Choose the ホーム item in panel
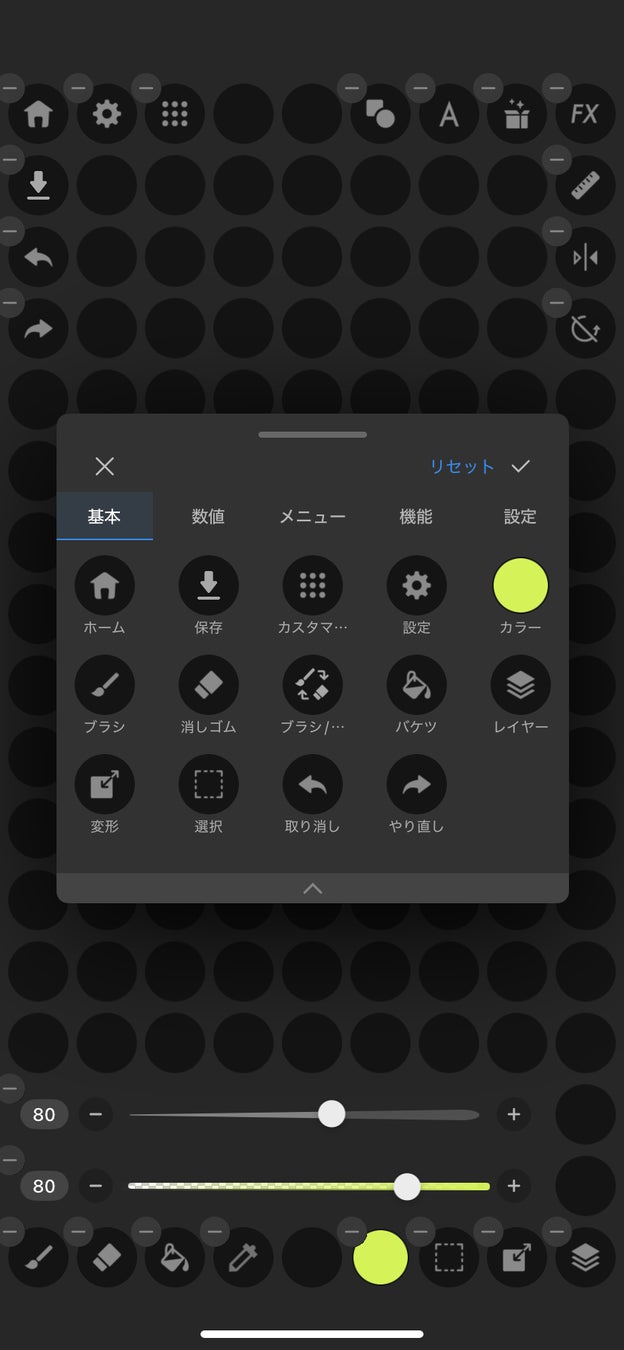This screenshot has height=1350, width=624. tap(105, 586)
